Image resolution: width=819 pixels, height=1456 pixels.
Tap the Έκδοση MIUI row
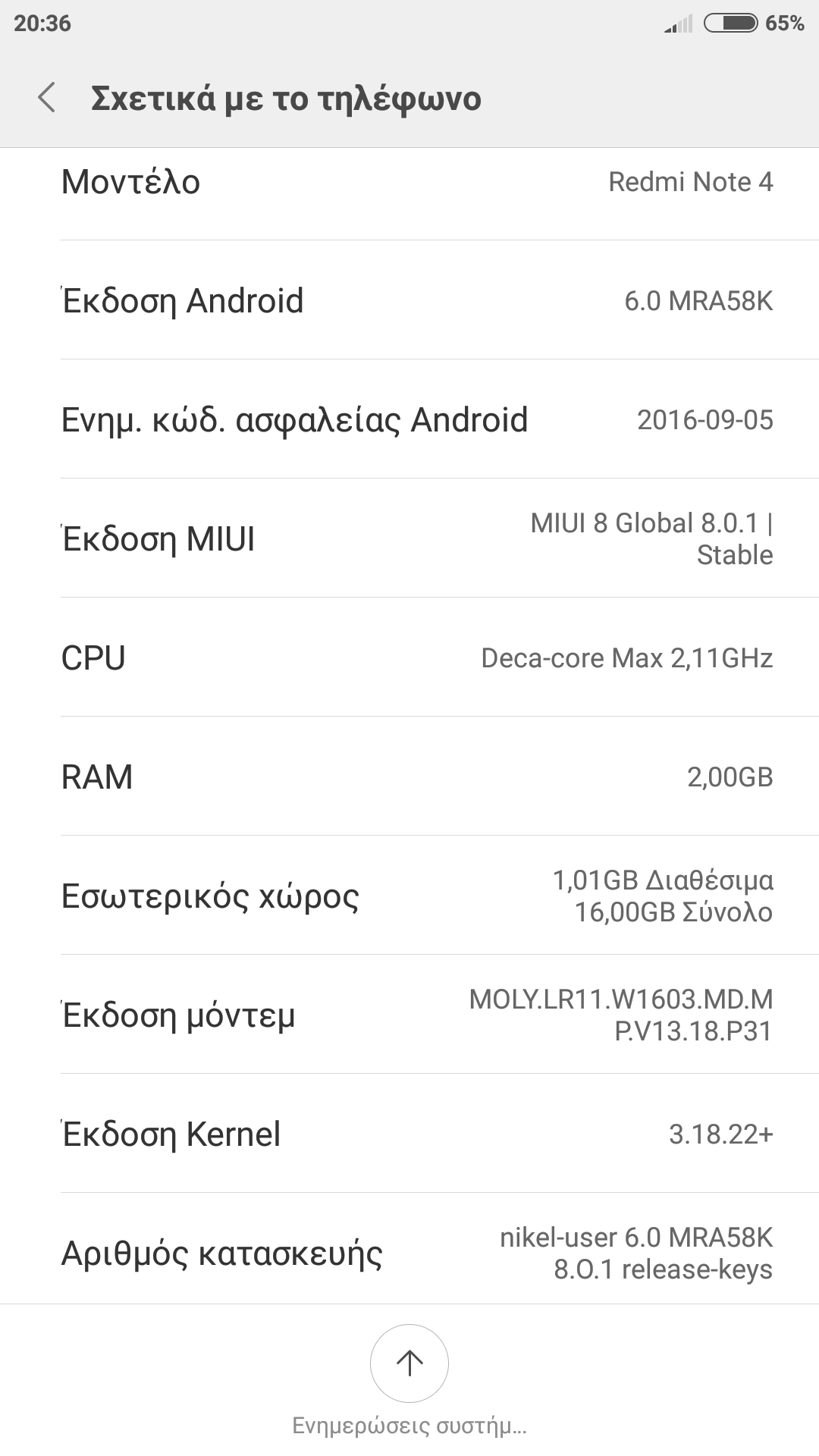click(409, 539)
